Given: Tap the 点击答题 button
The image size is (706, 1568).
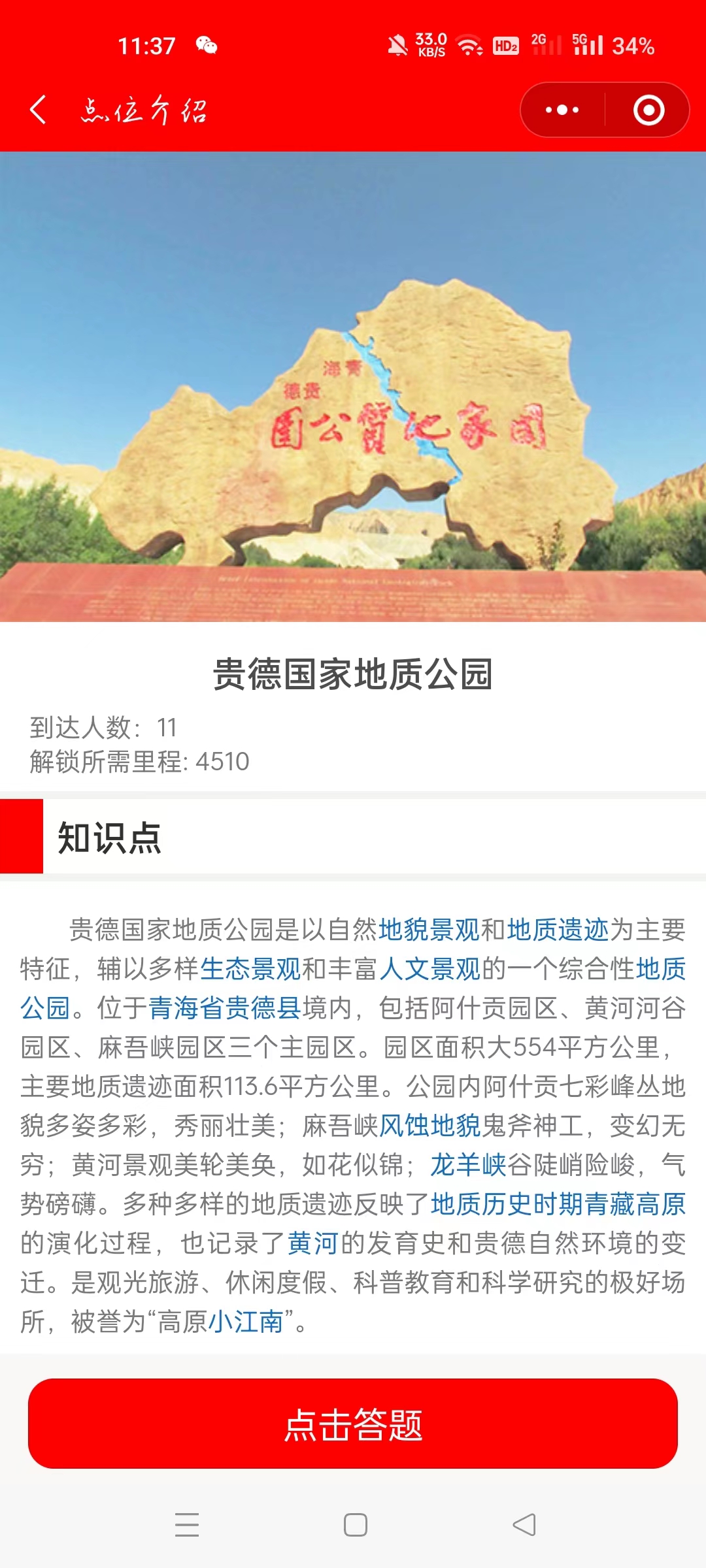Looking at the screenshot, I should click(x=353, y=1424).
